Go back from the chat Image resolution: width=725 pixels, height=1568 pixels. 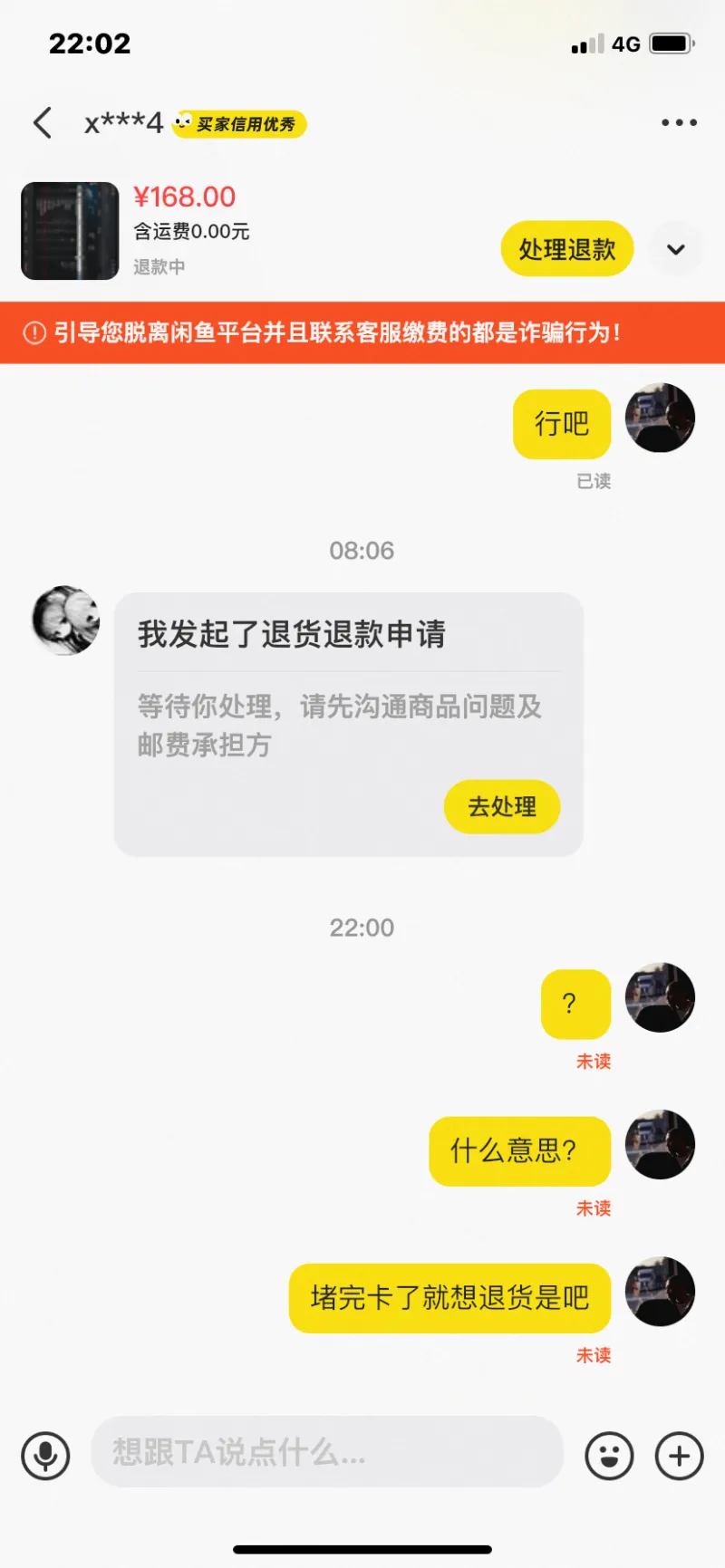tap(43, 123)
